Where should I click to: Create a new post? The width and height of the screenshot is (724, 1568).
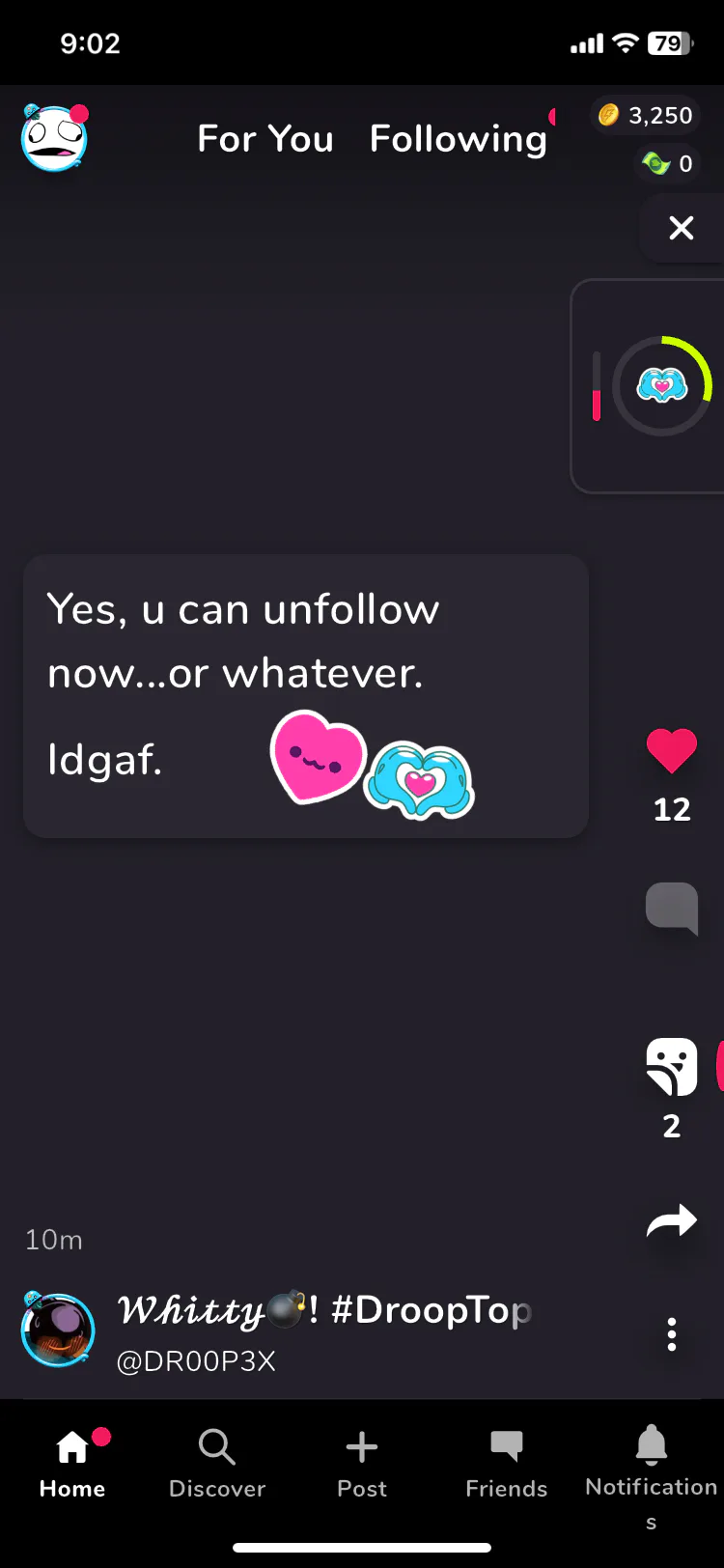pos(362,1463)
